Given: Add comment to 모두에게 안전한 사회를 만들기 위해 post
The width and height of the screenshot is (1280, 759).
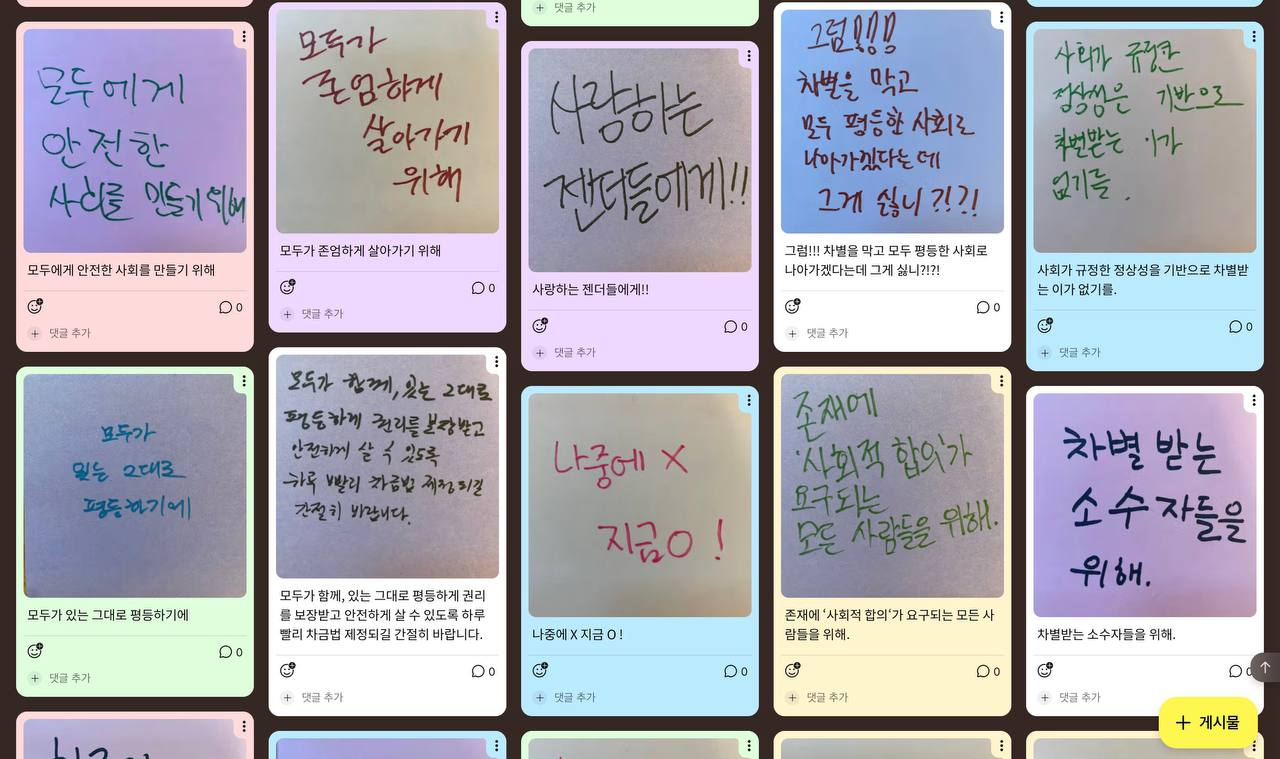Looking at the screenshot, I should pos(69,333).
